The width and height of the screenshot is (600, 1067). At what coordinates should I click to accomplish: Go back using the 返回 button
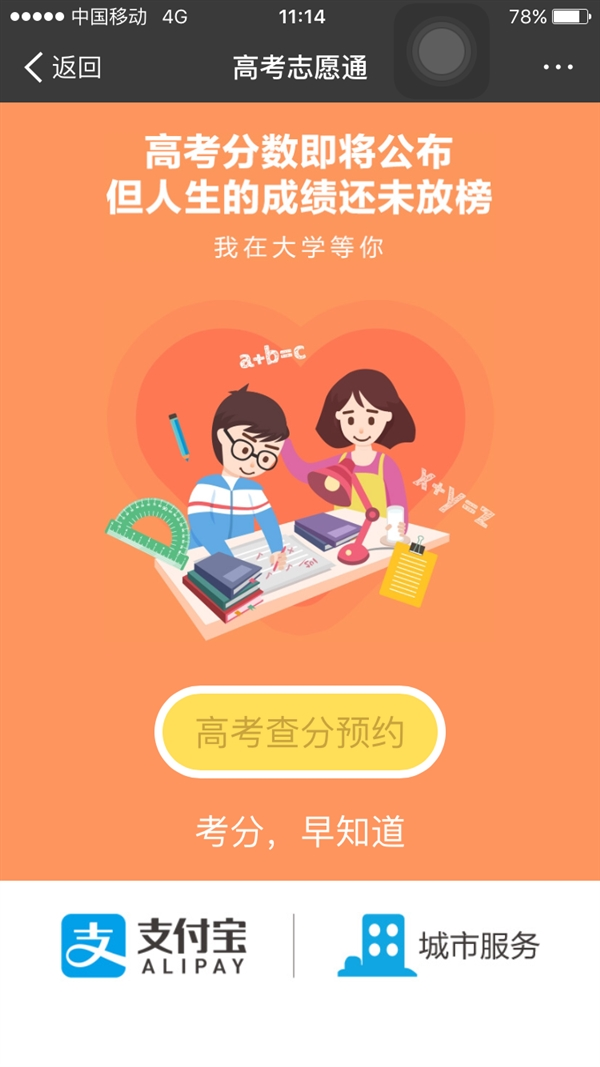point(62,68)
